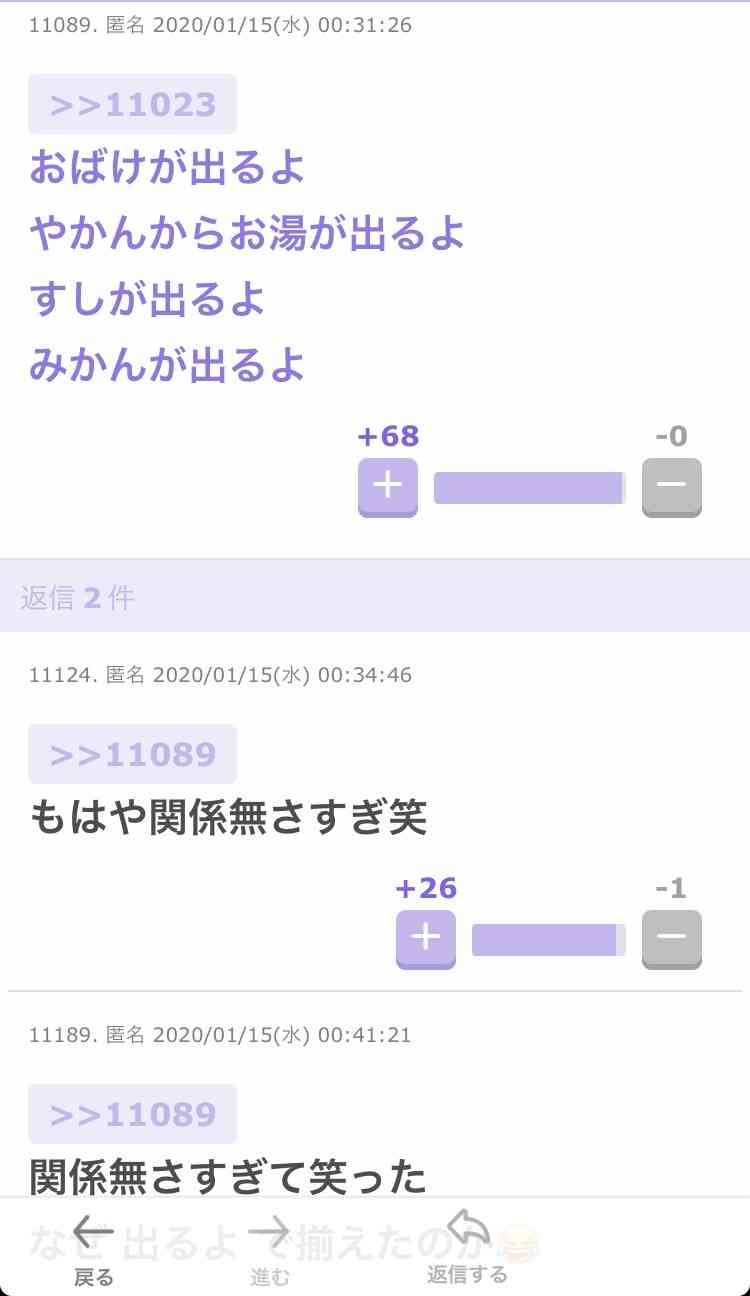Go back with the 戻る arrow

click(x=94, y=1248)
